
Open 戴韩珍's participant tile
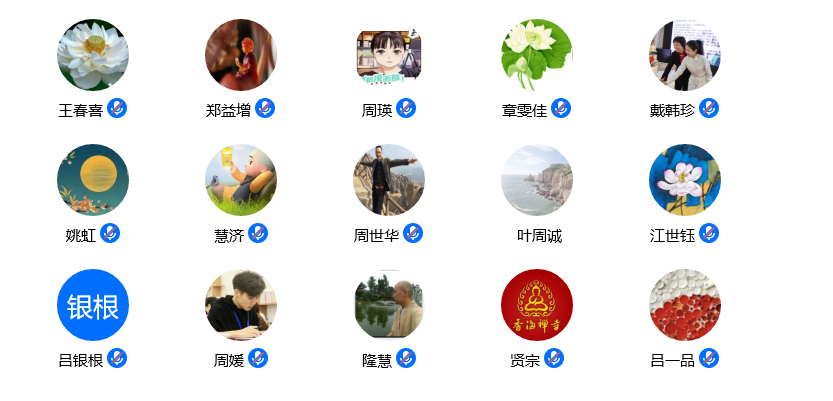685,55
